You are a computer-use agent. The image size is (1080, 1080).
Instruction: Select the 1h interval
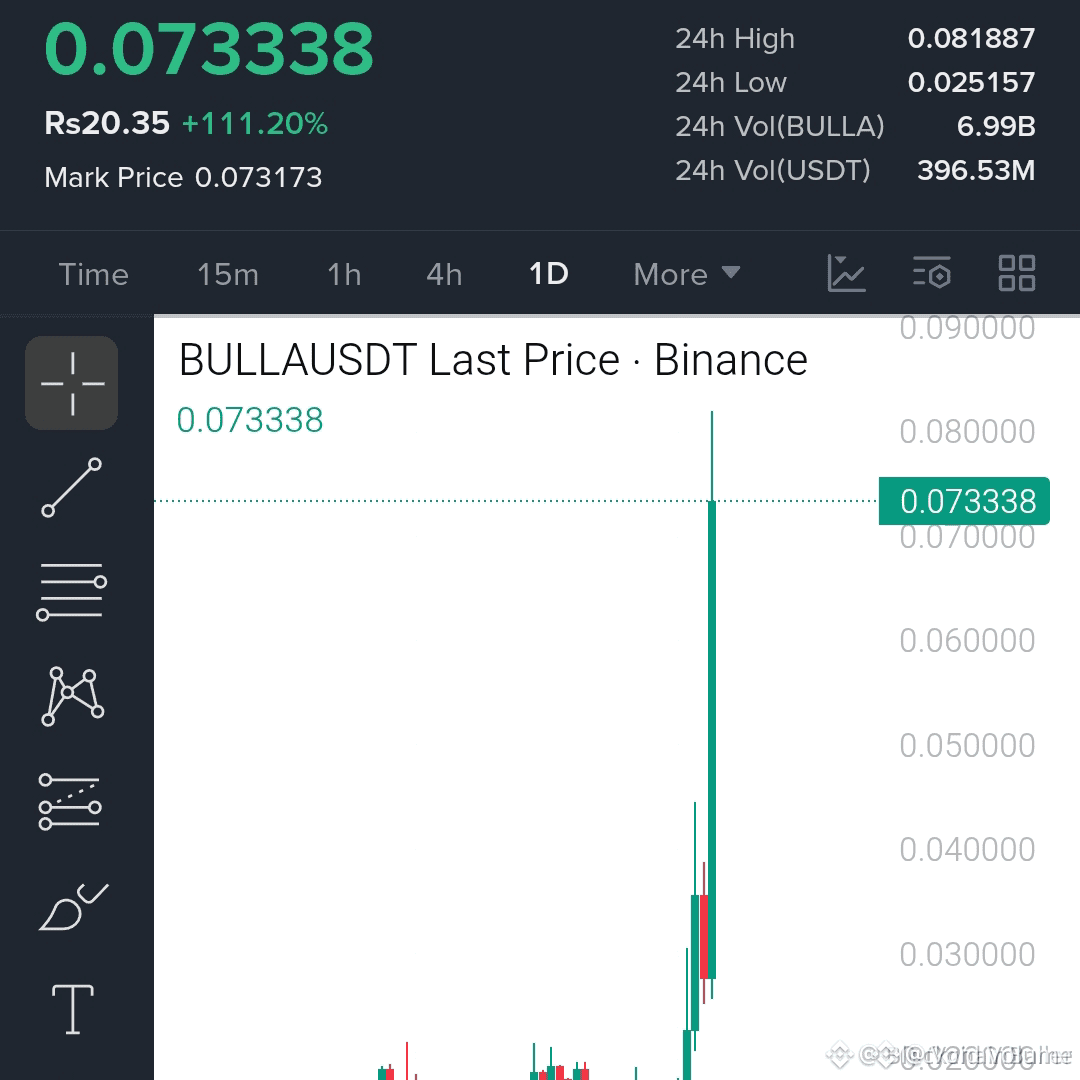[344, 274]
